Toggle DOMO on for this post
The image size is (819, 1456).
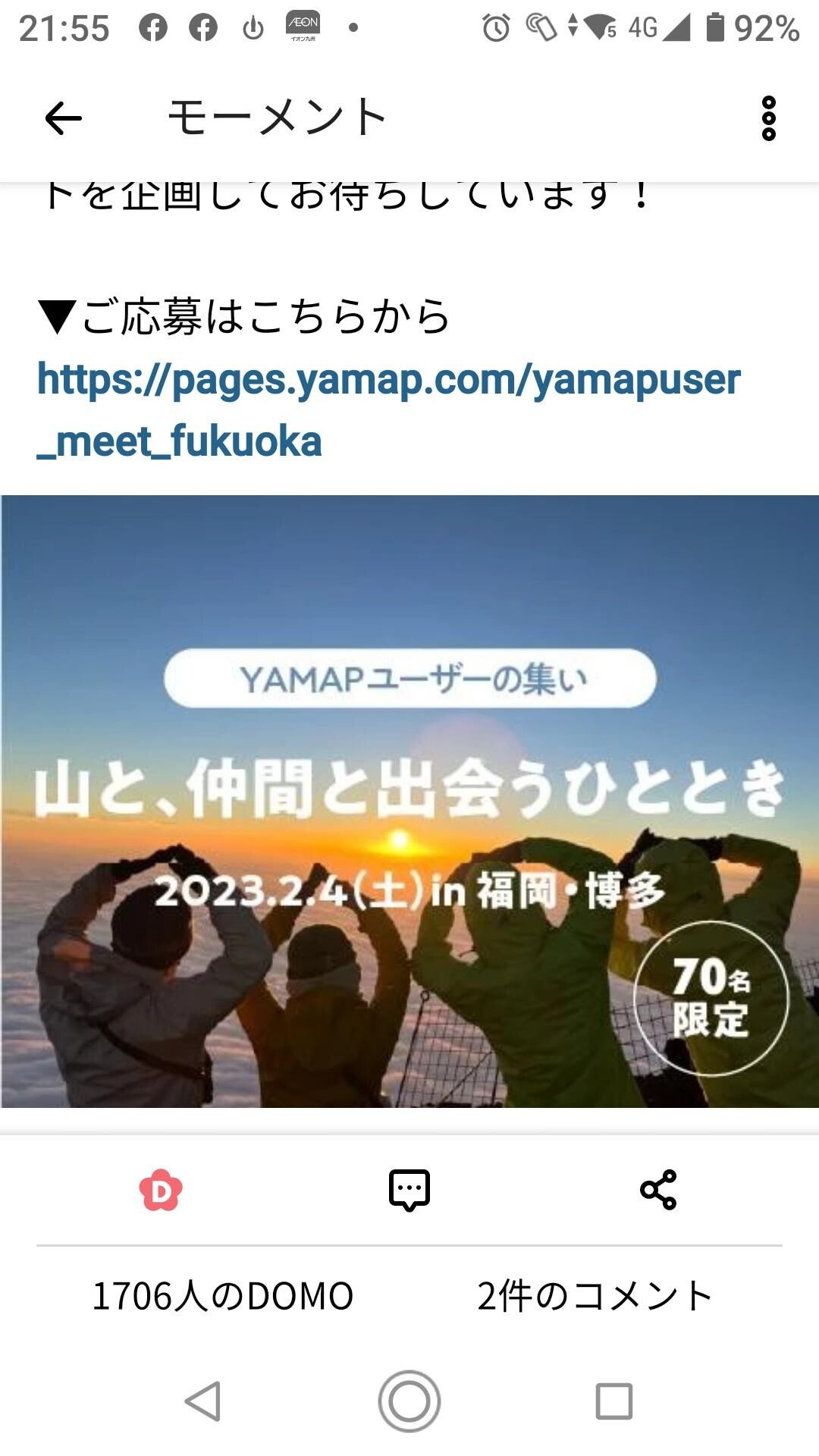coord(162,1189)
